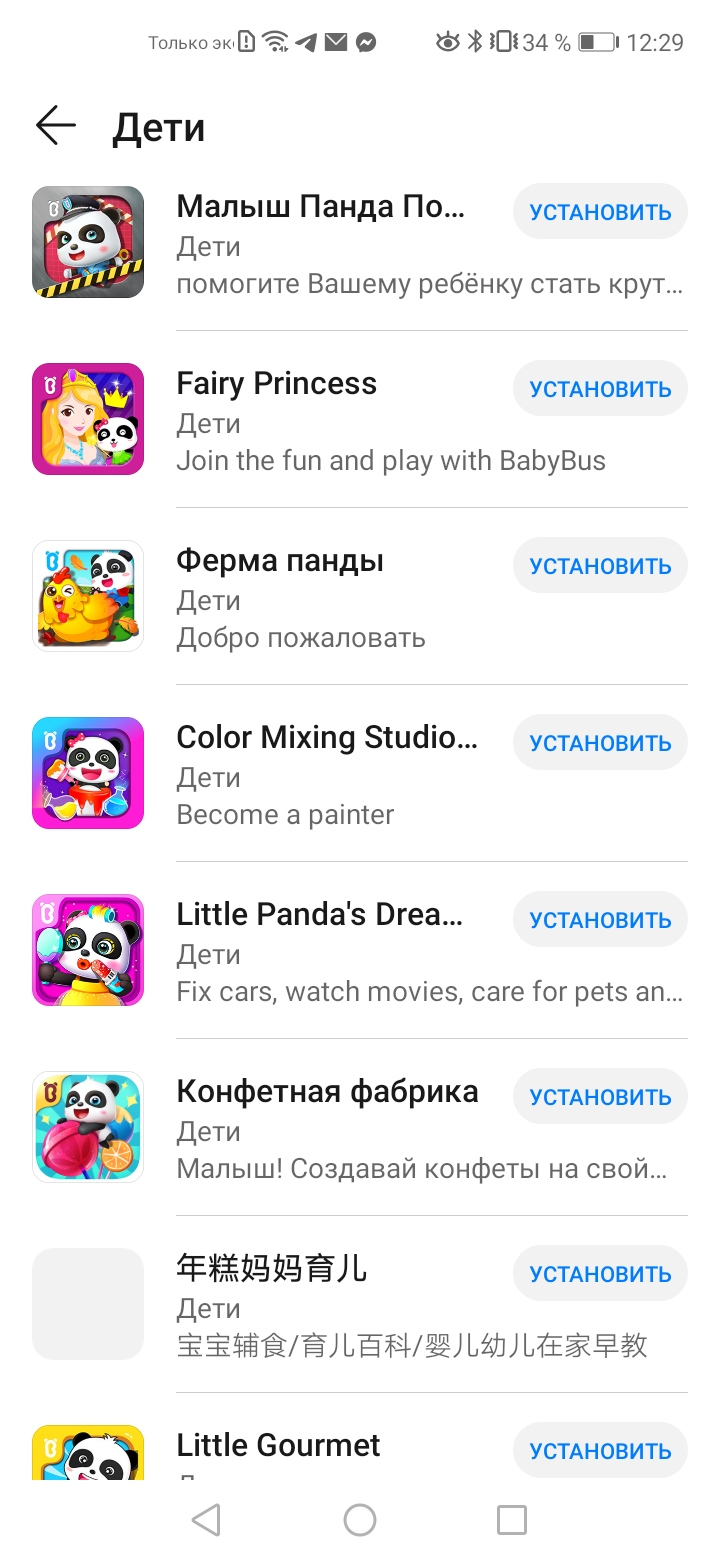This screenshot has height=1560, width=720.
Task: Go back from the Дети category
Action: (x=56, y=126)
